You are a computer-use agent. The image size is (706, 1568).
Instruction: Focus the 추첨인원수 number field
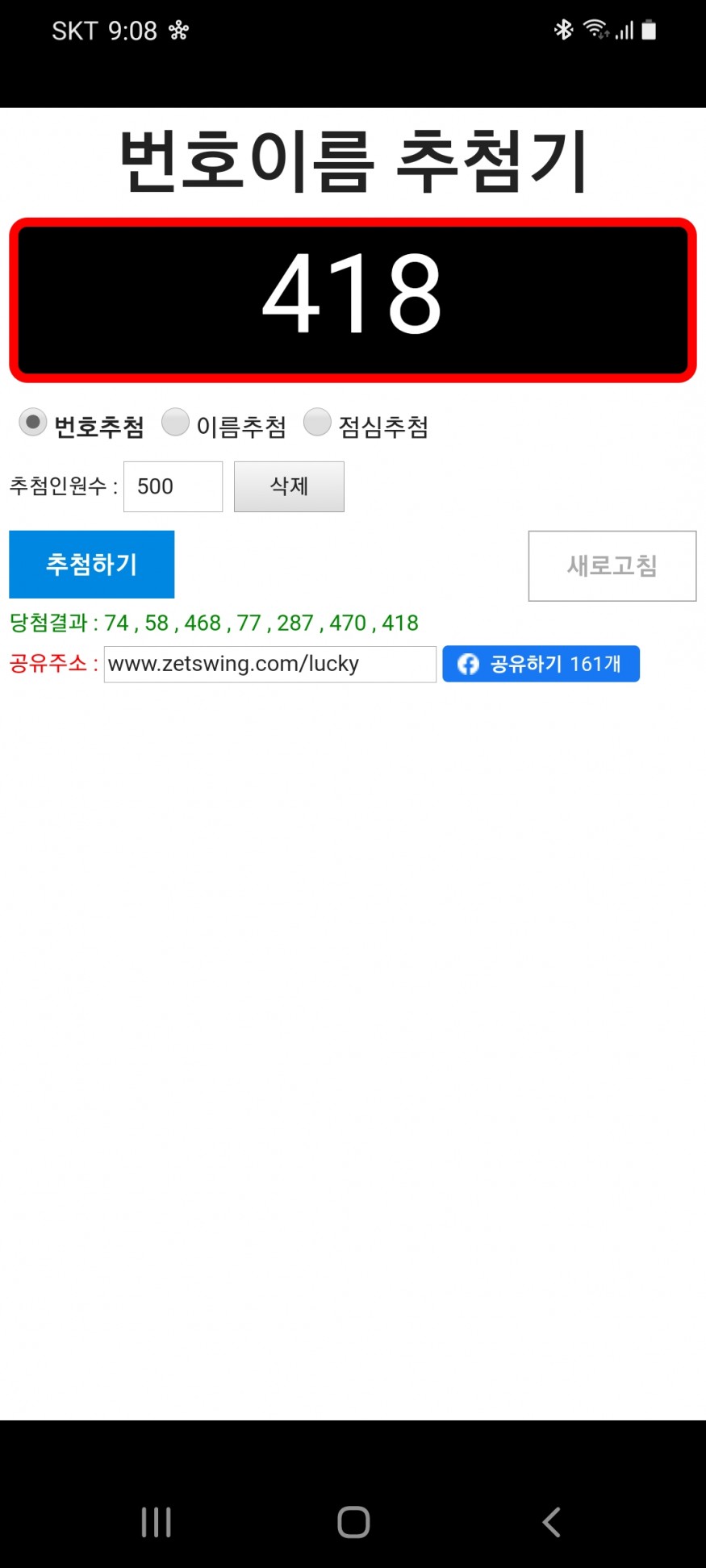(x=173, y=486)
